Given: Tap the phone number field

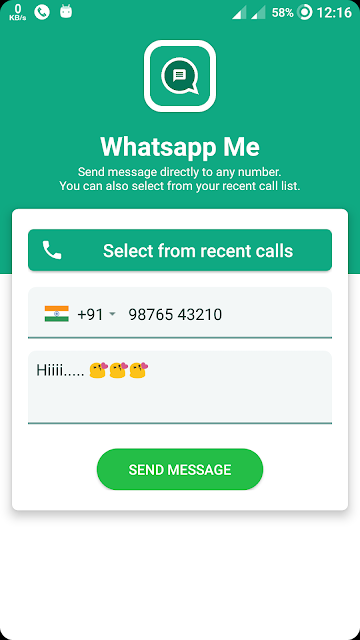Looking at the screenshot, I should click(x=227, y=314).
